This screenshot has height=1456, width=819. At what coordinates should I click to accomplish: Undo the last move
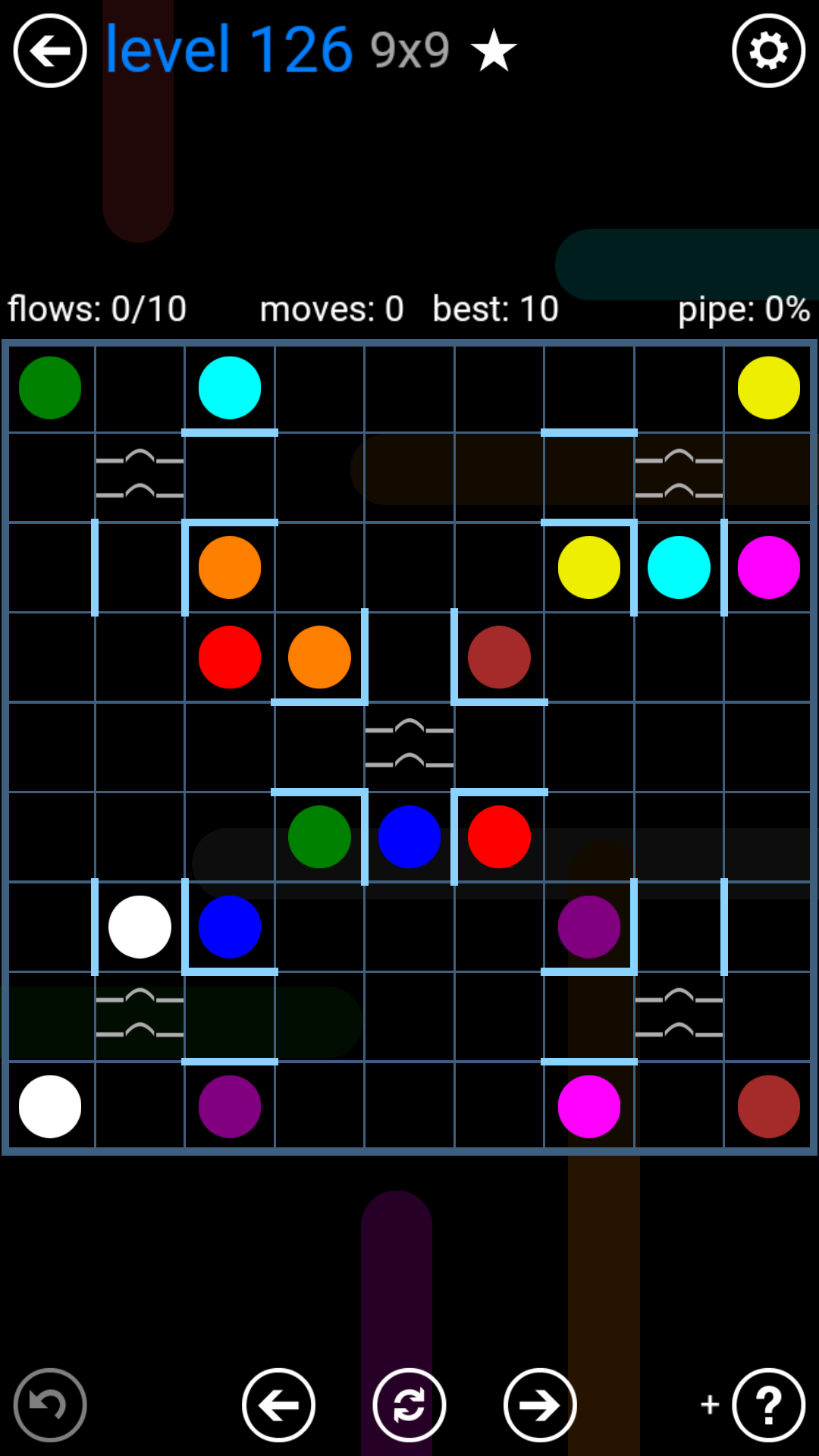point(50,1404)
